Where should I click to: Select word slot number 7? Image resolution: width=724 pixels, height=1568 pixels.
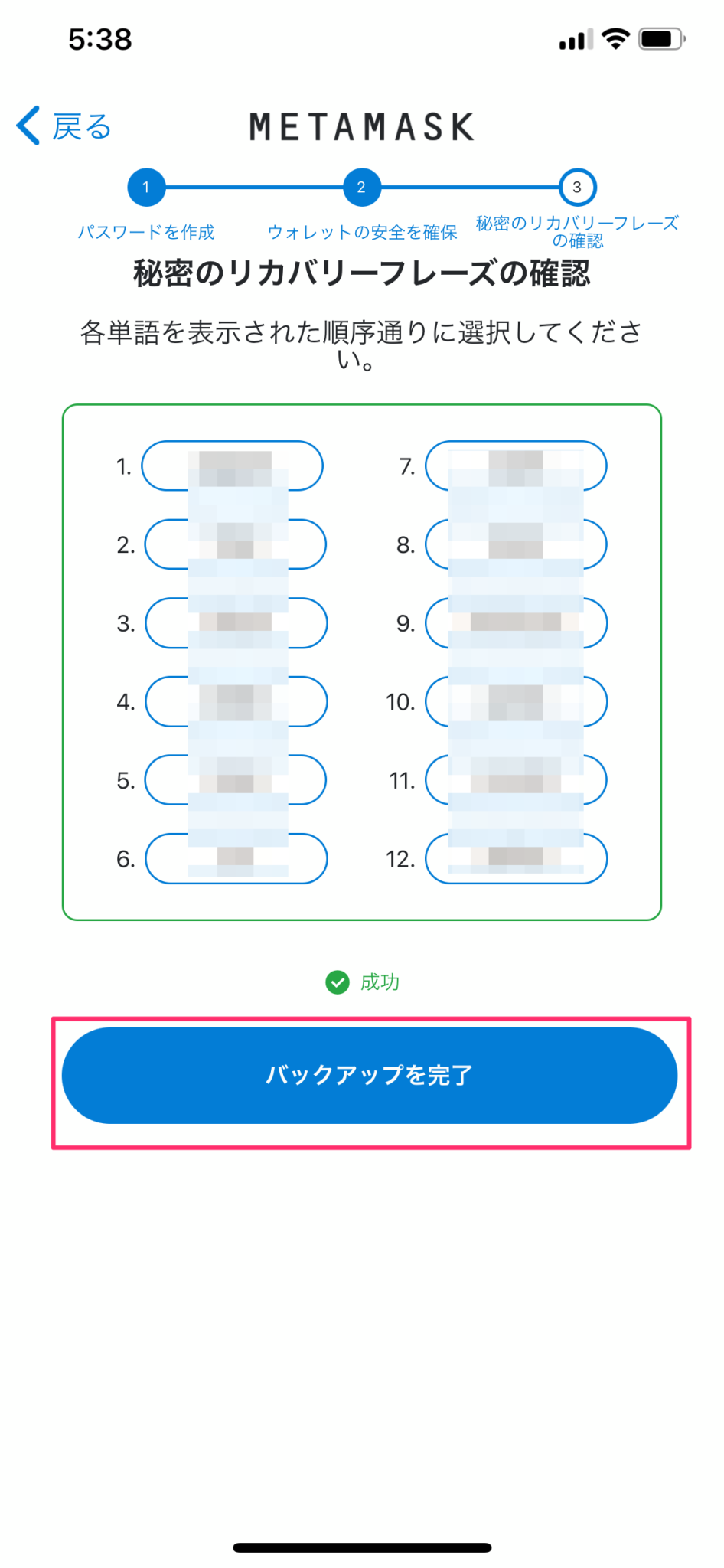click(516, 465)
